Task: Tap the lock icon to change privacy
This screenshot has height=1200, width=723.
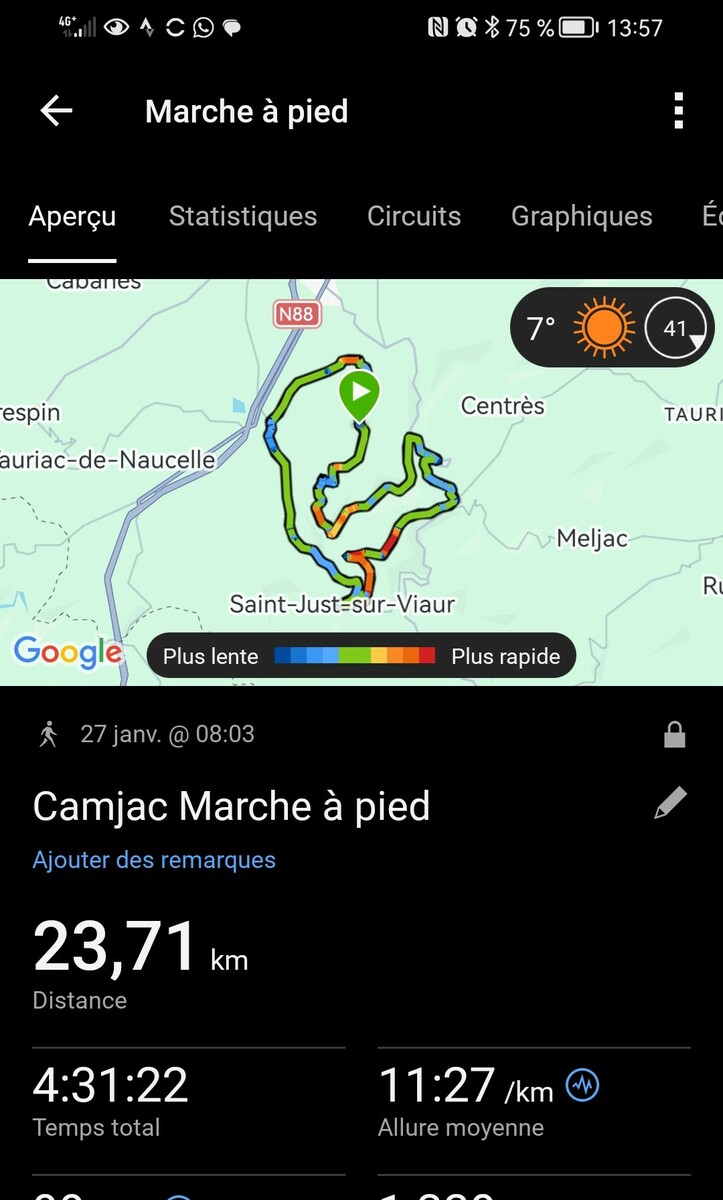Action: pos(675,736)
